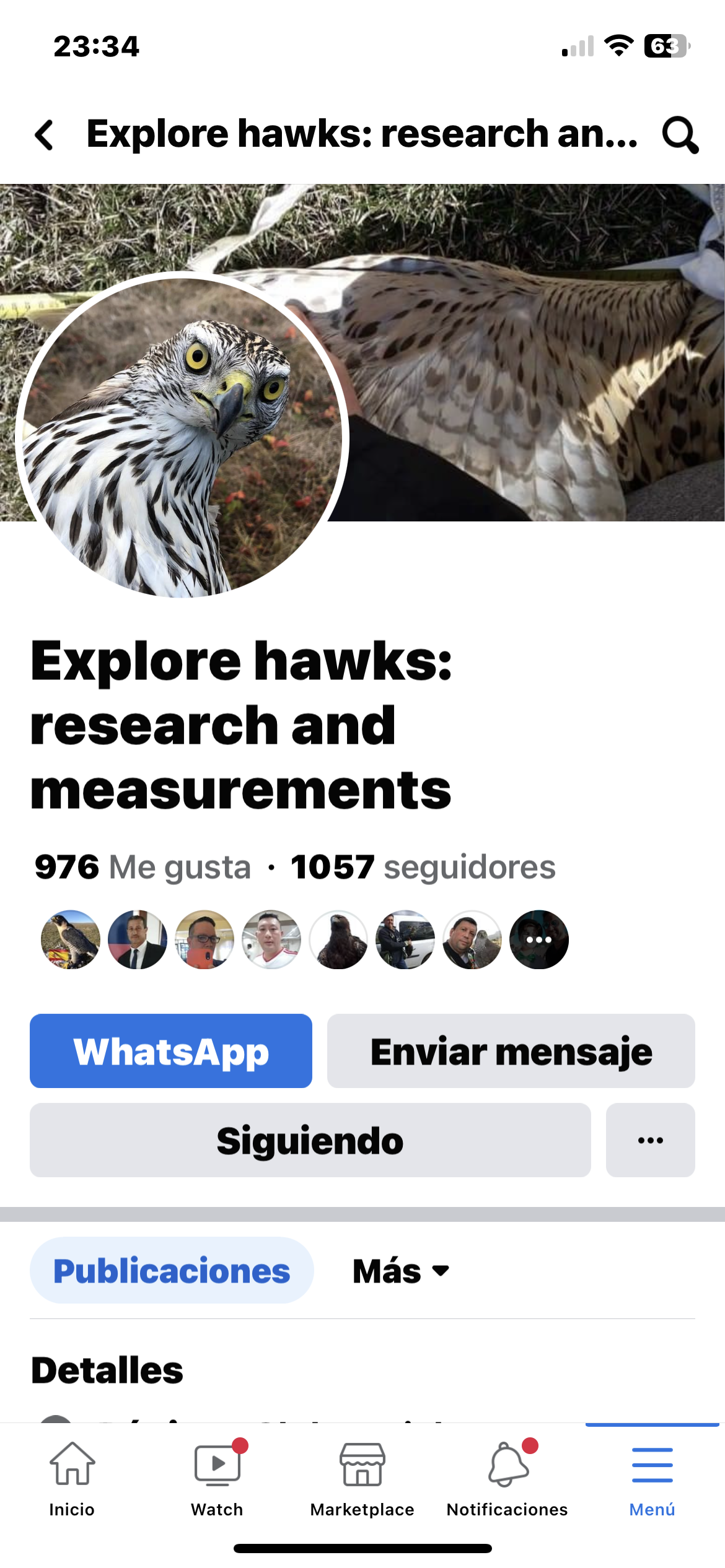Viewport: 725px width, 1568px height.
Task: Open the three-dot more options button
Action: [650, 1140]
